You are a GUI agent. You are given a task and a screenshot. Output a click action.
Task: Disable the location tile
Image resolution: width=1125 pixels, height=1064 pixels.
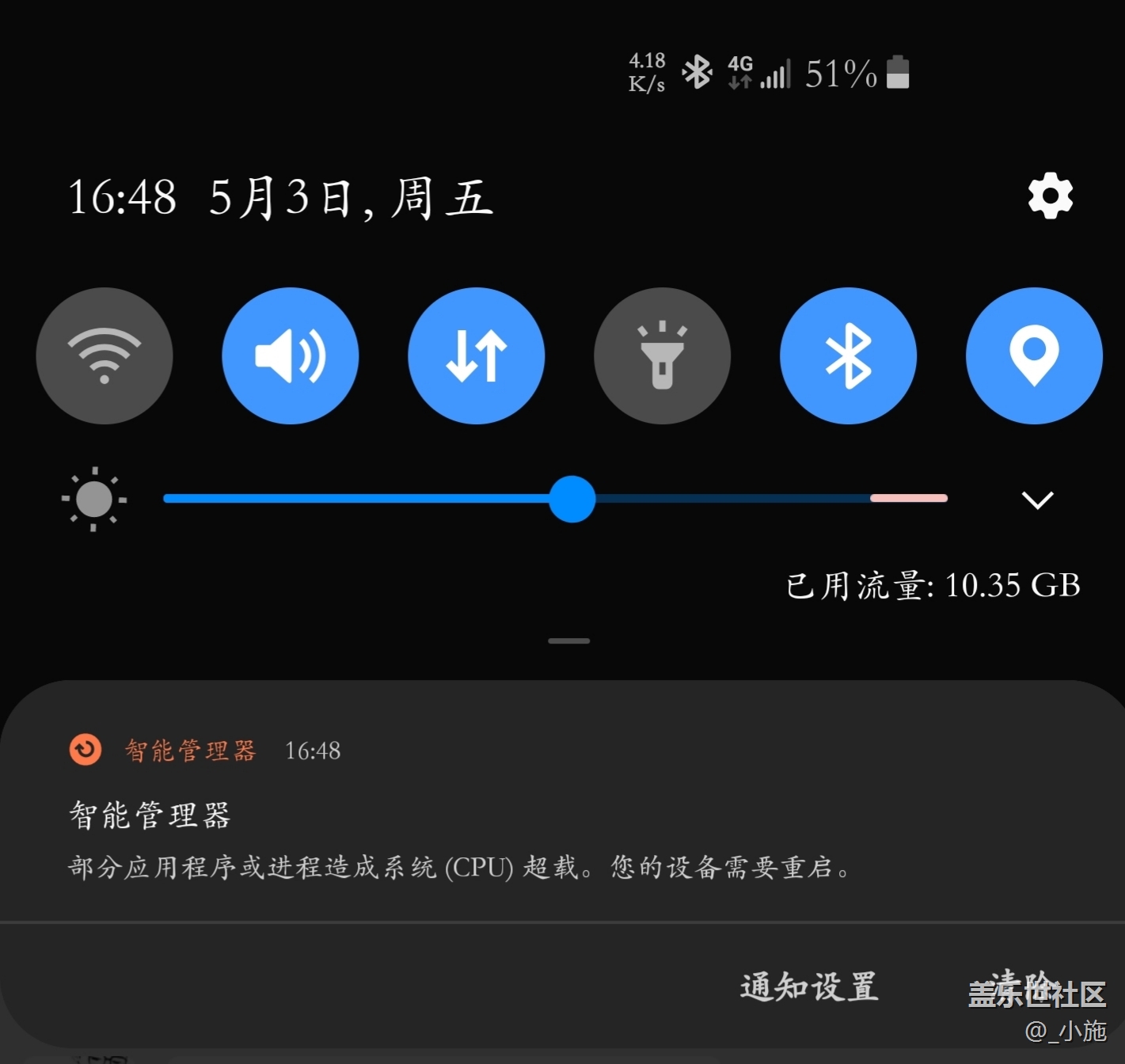pos(1033,355)
